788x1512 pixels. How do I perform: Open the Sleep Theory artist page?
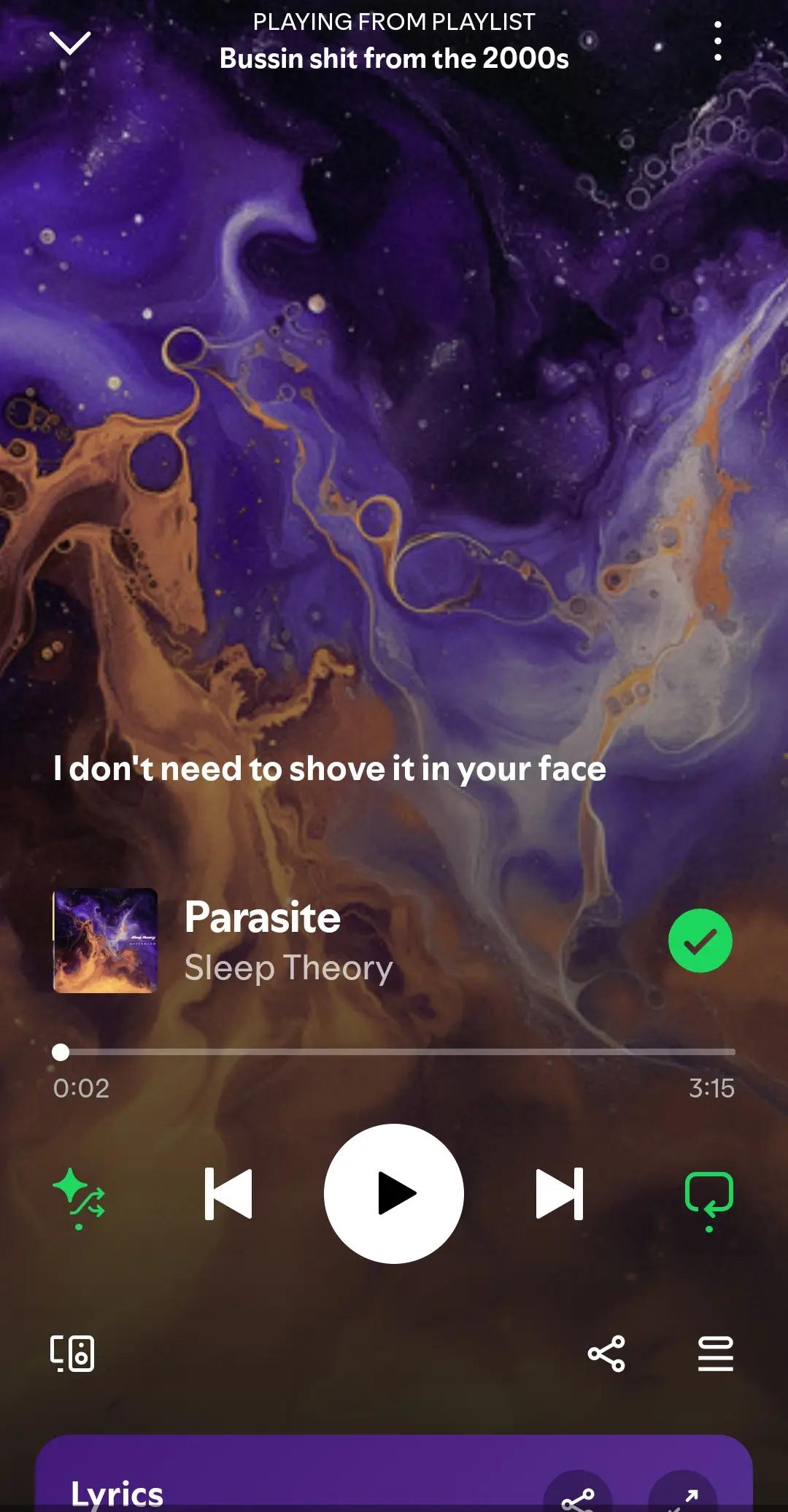coord(288,968)
